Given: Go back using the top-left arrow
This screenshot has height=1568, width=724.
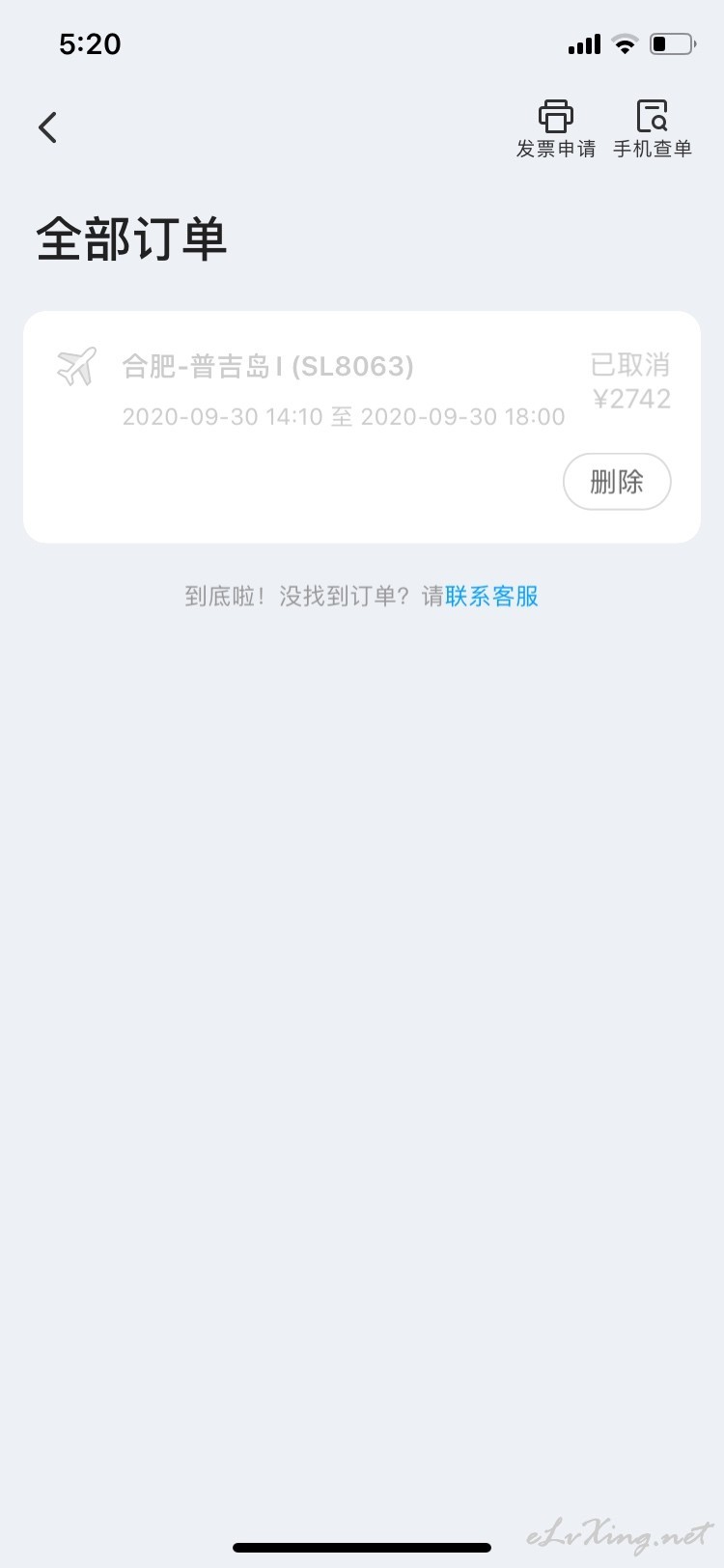Looking at the screenshot, I should click(48, 127).
